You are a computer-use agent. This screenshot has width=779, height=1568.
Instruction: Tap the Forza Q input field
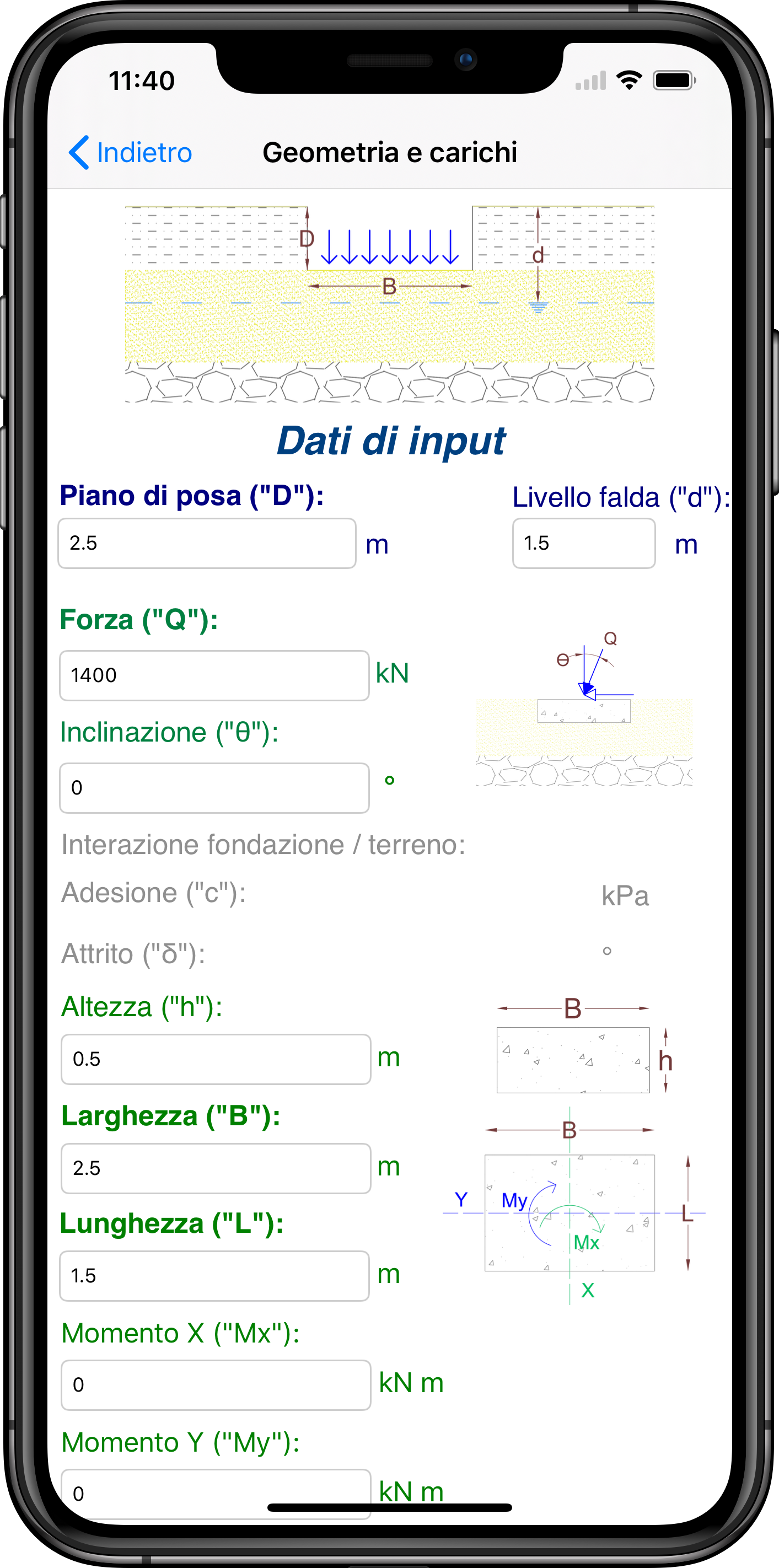point(214,675)
